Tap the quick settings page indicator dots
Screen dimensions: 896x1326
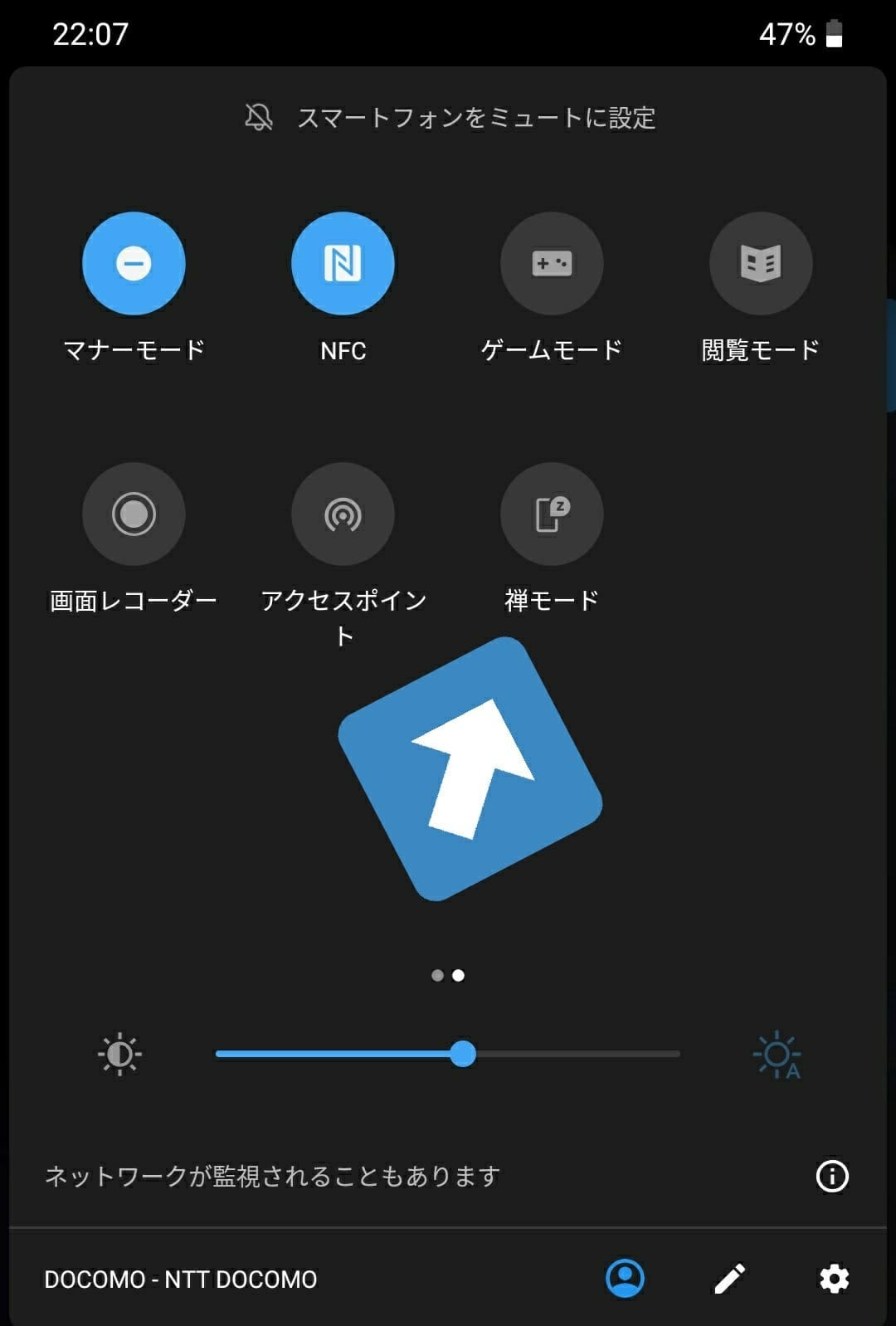coord(448,976)
